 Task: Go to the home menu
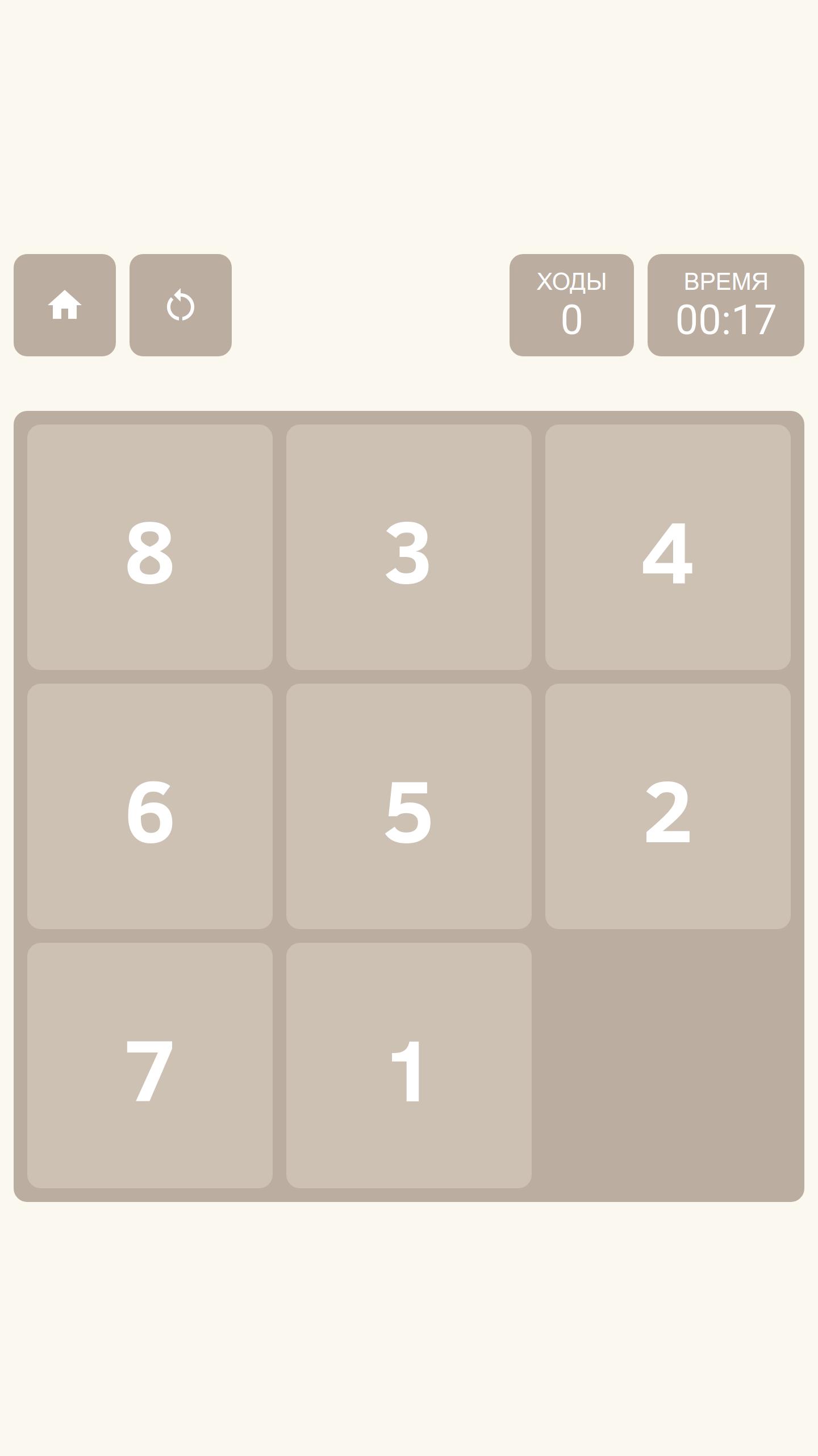(x=65, y=305)
